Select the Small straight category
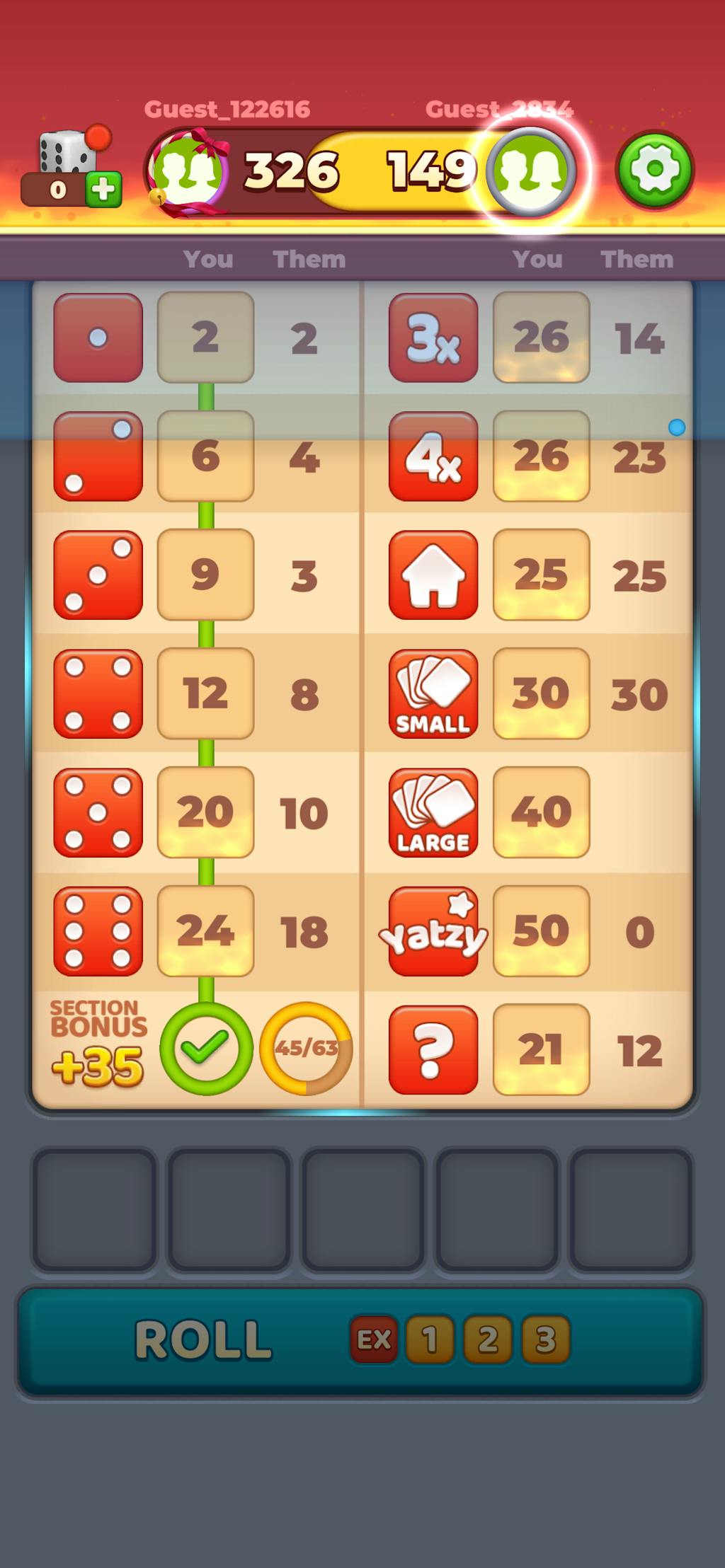 pos(433,693)
